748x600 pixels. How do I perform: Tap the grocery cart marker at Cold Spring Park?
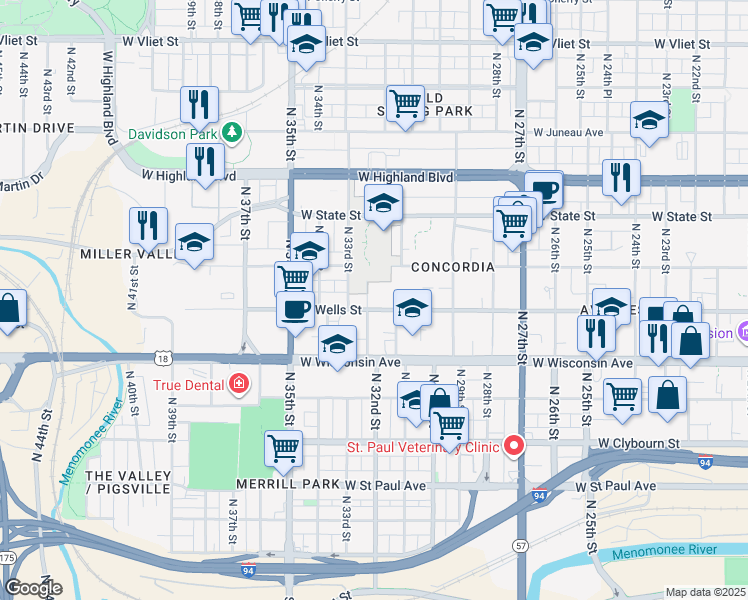pyautogui.click(x=405, y=102)
